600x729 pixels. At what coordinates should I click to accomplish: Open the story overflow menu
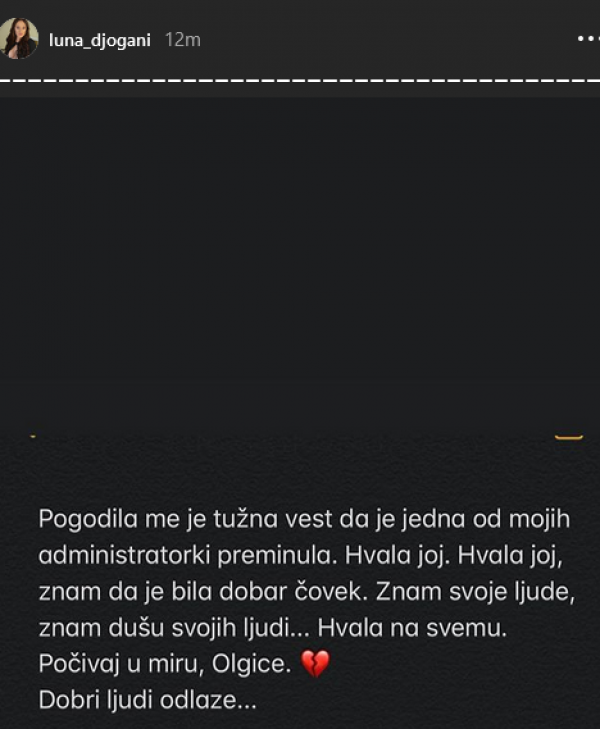[589, 39]
